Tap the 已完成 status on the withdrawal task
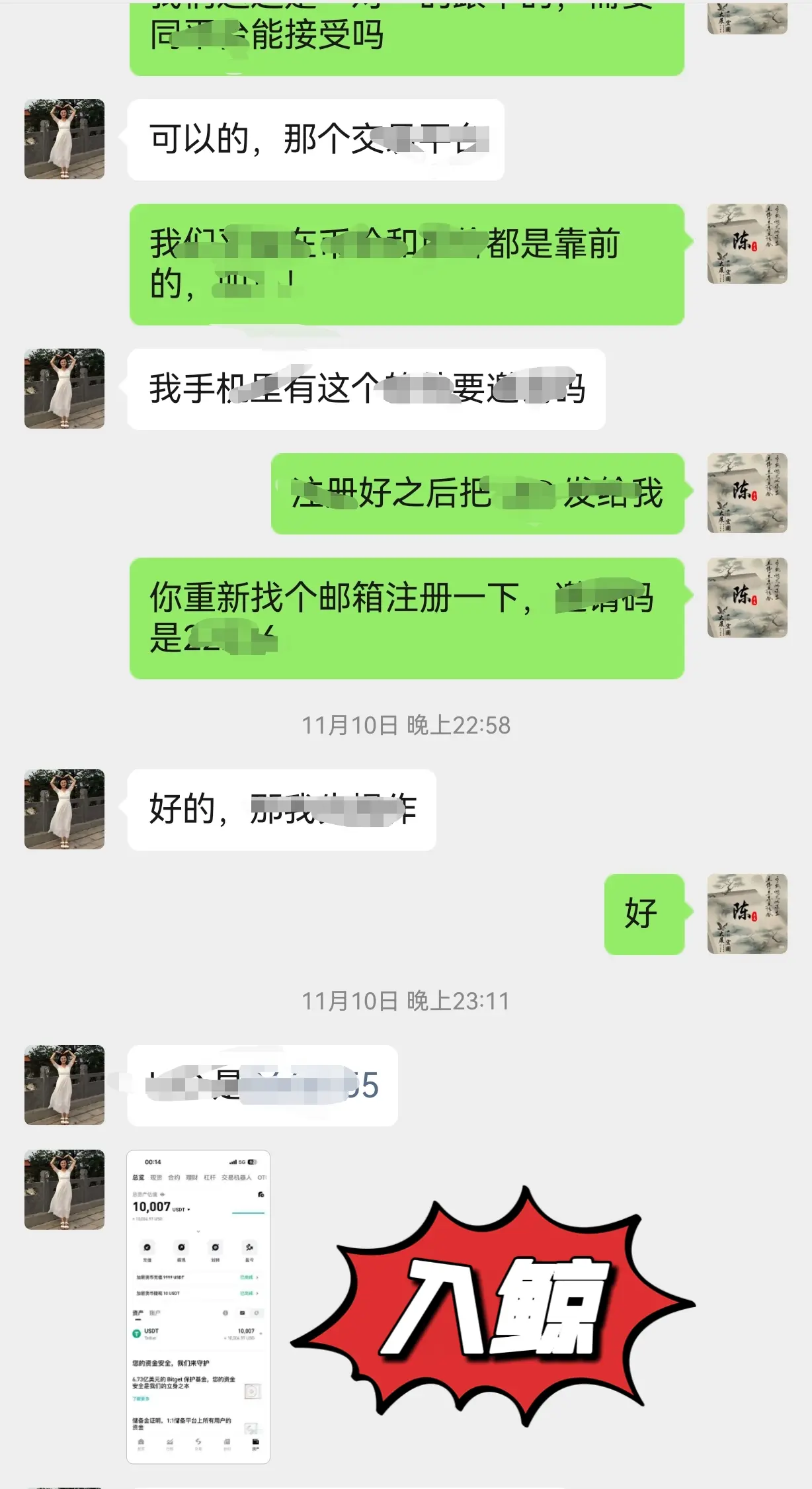The image size is (812, 1489). click(x=247, y=1293)
